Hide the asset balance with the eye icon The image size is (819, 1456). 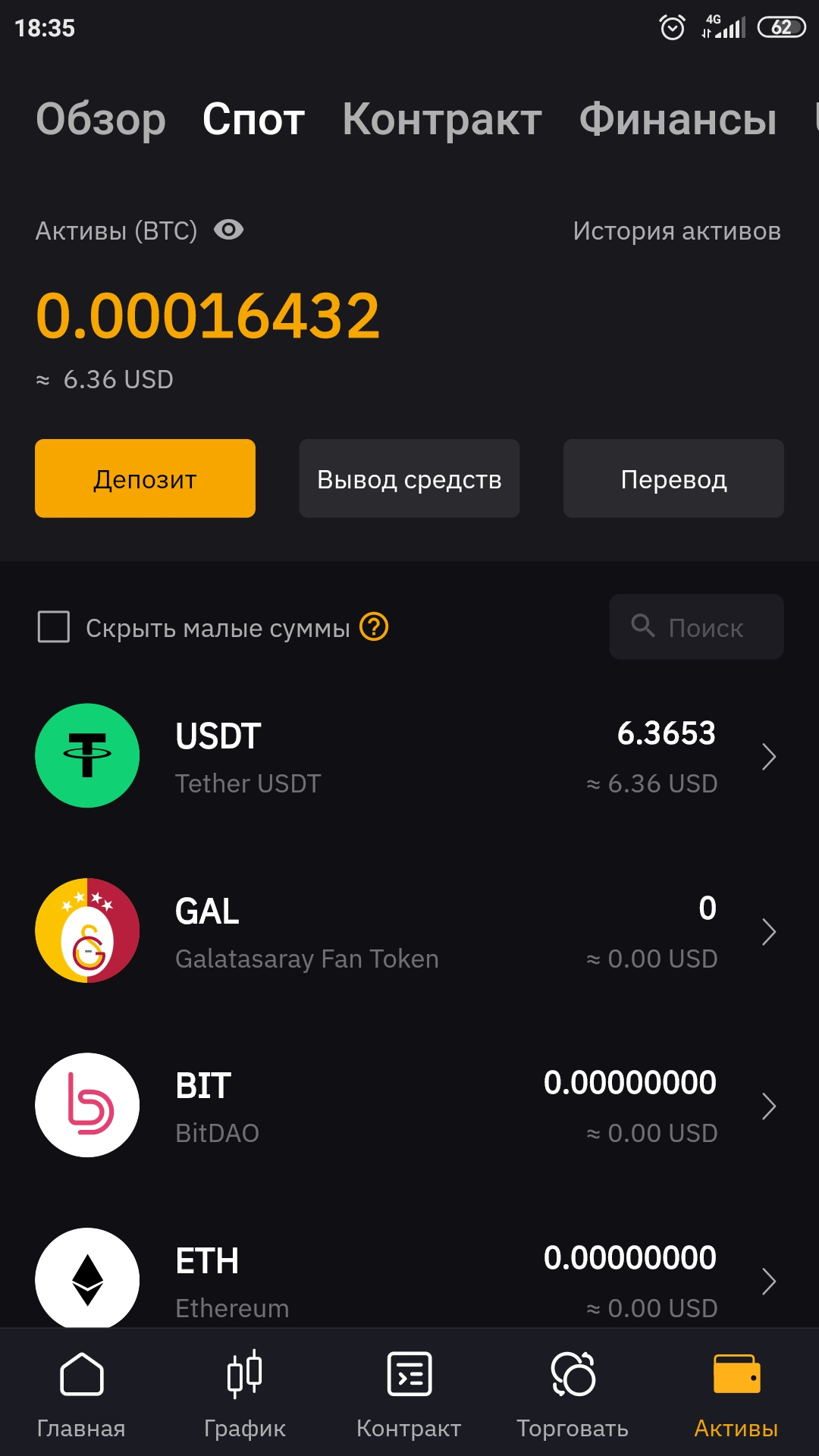(228, 230)
